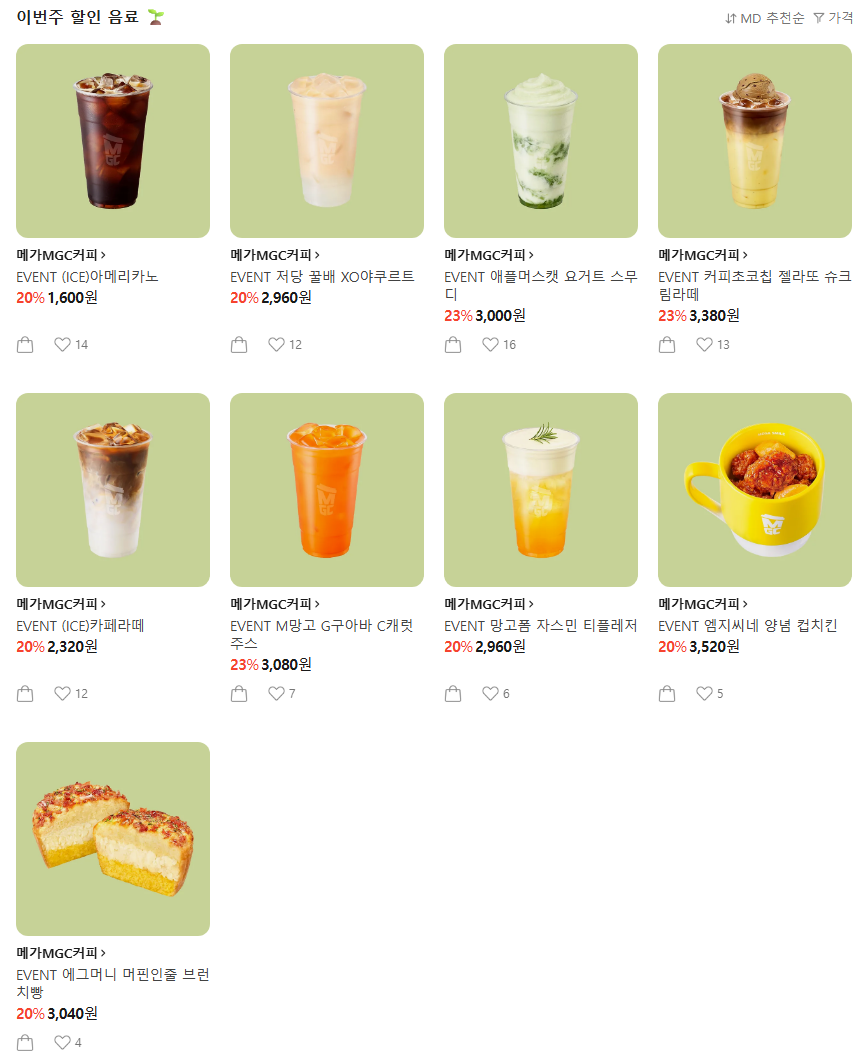This screenshot has width=866, height=1064.
Task: Click the price filter funnel icon
Action: (817, 16)
